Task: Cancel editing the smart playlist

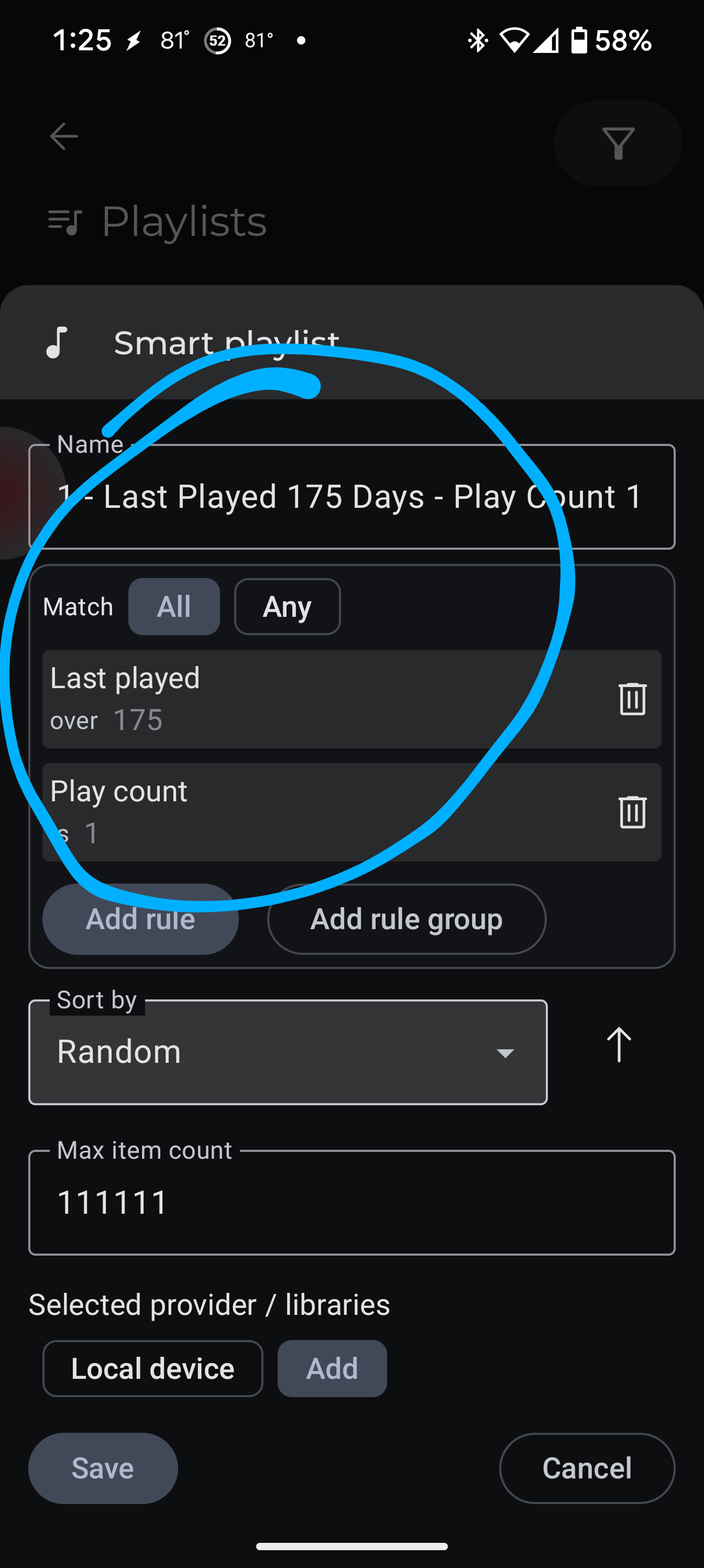Action: 587,1468
